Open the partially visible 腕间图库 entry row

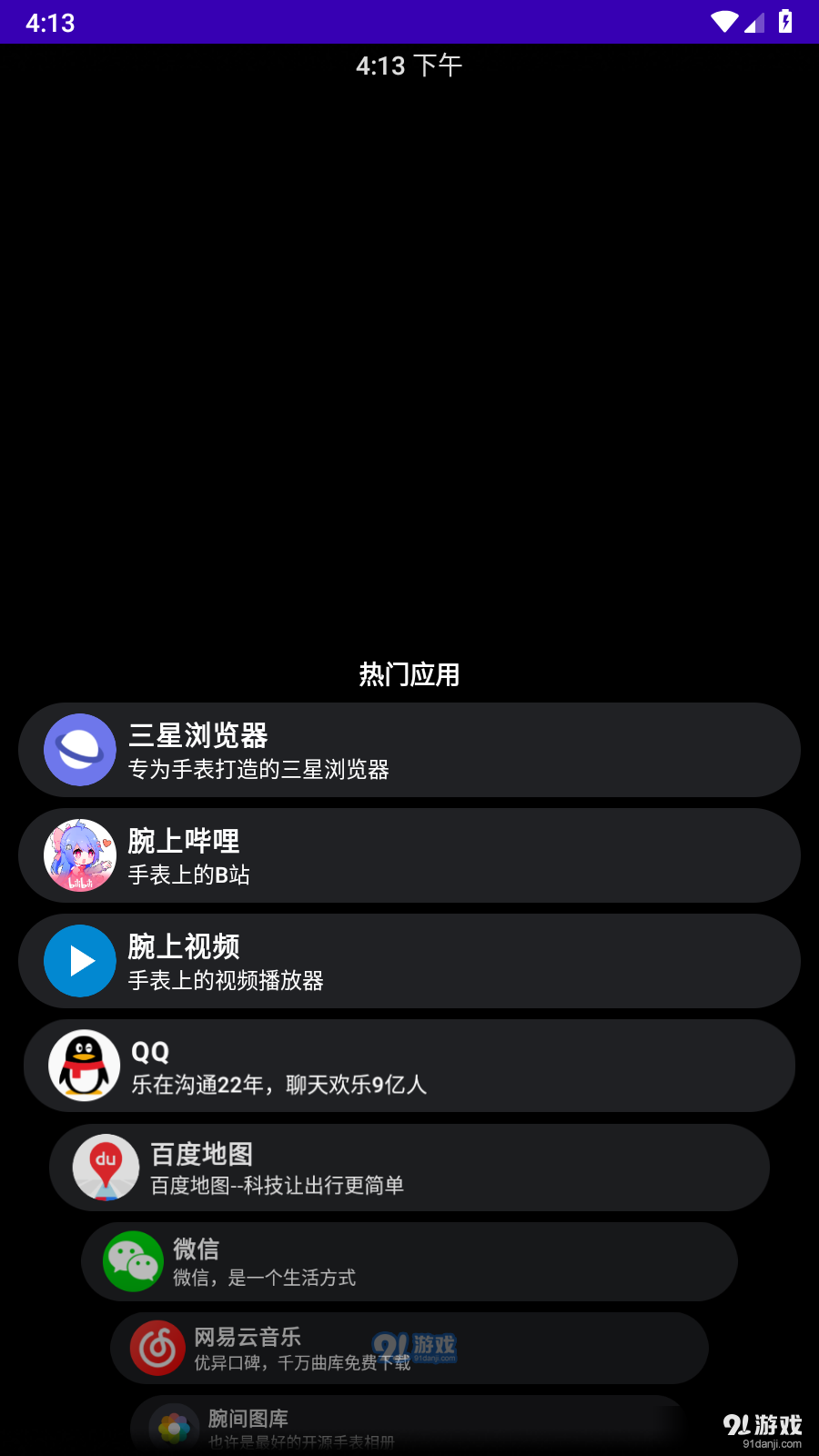pyautogui.click(x=409, y=1424)
